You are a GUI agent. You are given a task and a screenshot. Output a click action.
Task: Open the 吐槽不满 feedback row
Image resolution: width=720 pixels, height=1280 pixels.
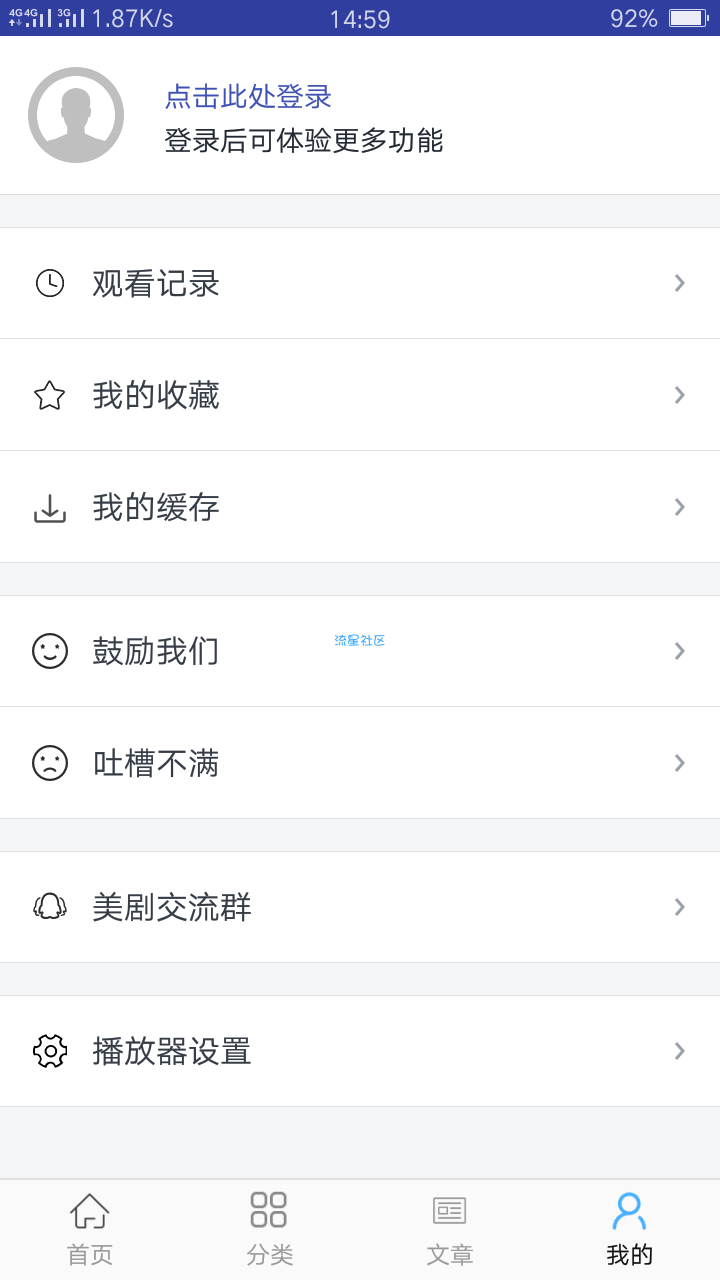coord(360,763)
